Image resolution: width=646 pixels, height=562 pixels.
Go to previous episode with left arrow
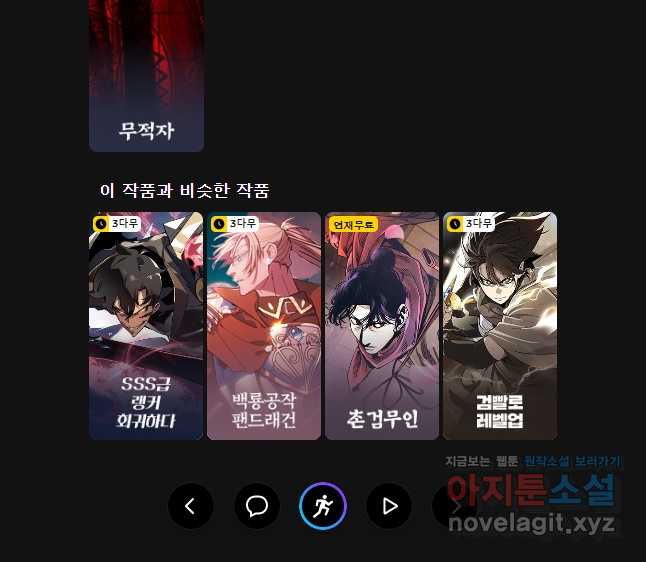pyautogui.click(x=190, y=506)
